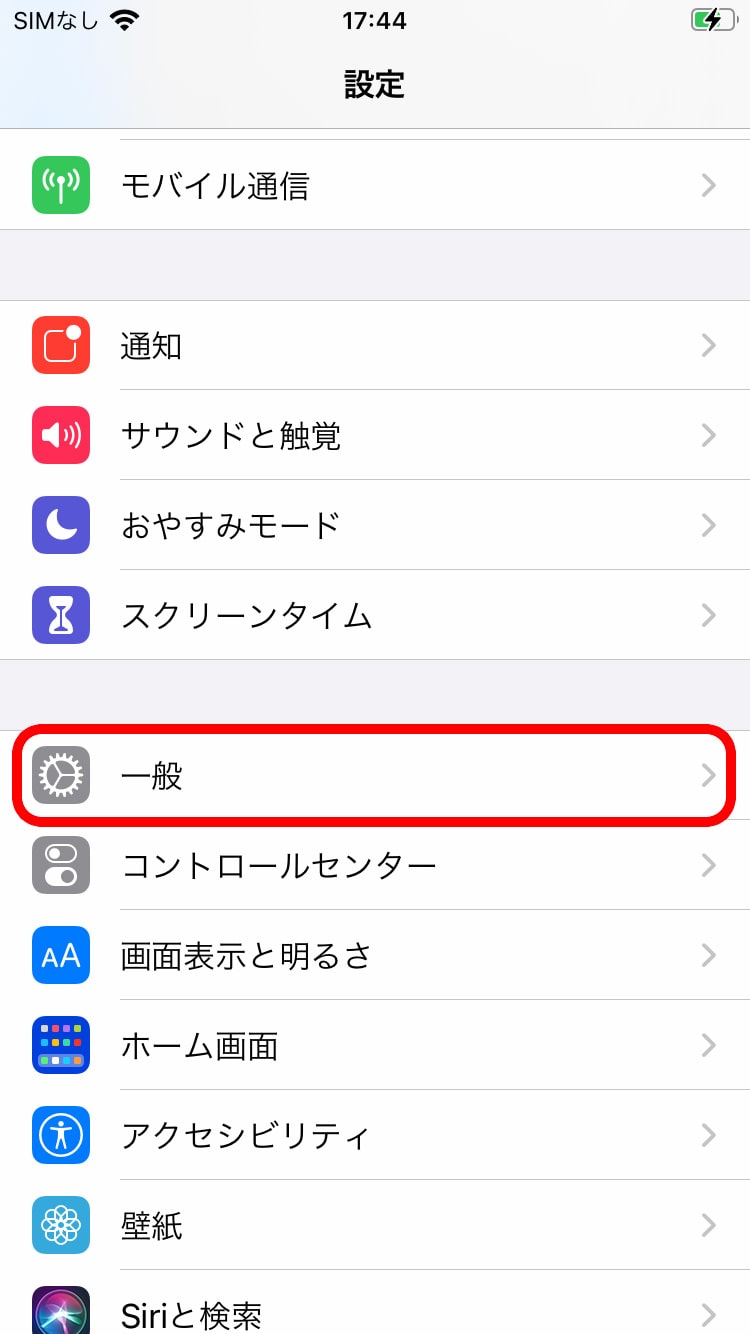
Task: Open ホーム画面 via the app-grid icon
Action: [60, 1045]
